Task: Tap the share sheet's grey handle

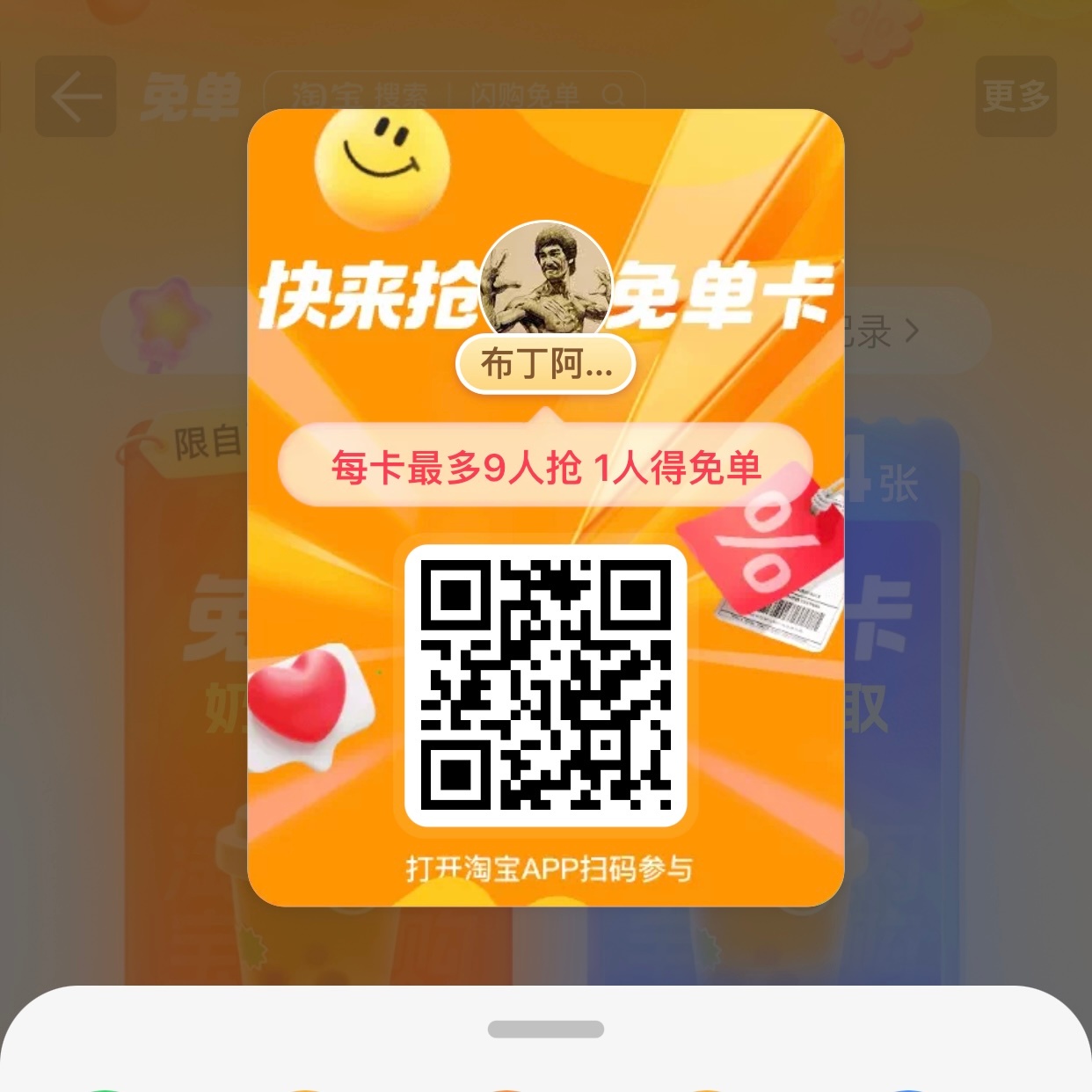Action: (x=545, y=1029)
